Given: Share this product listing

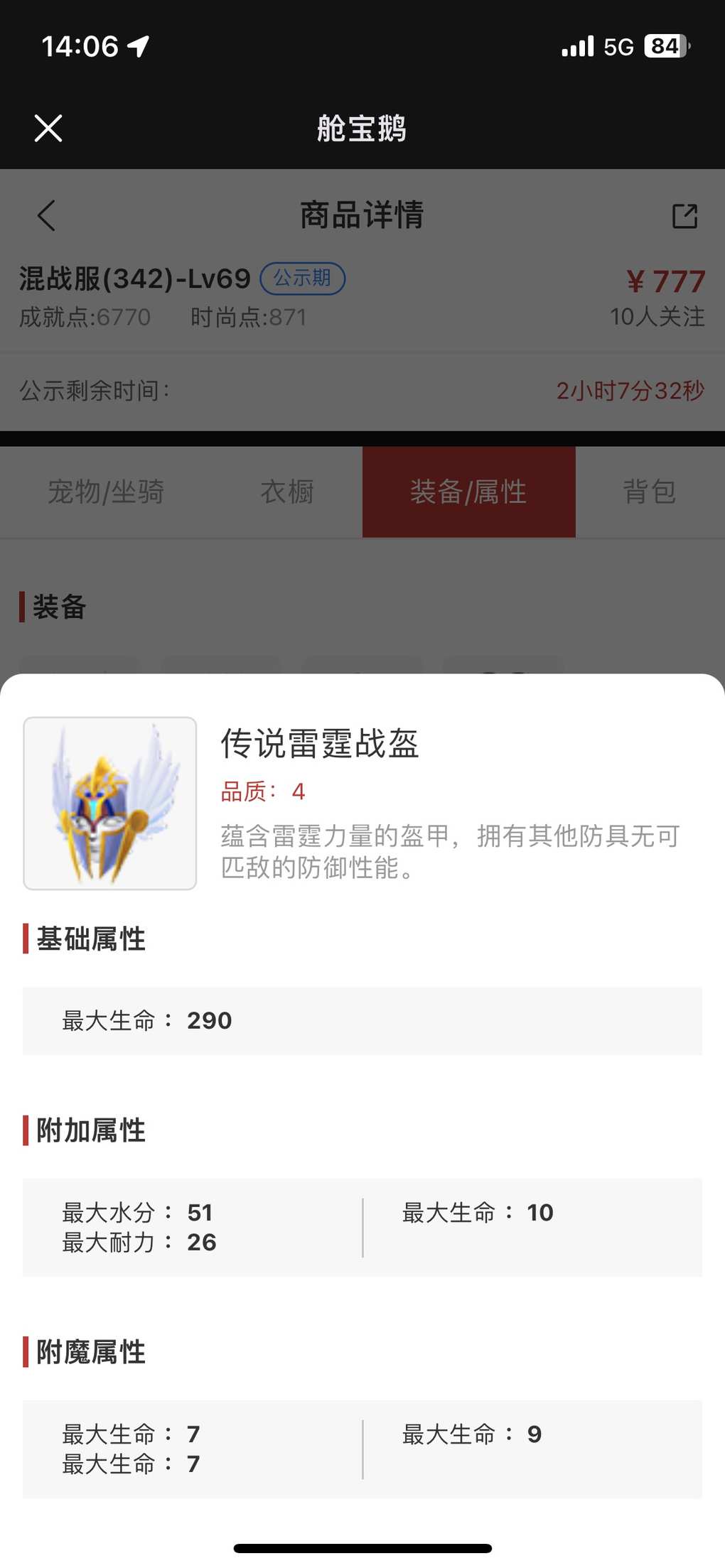Looking at the screenshot, I should point(684,216).
